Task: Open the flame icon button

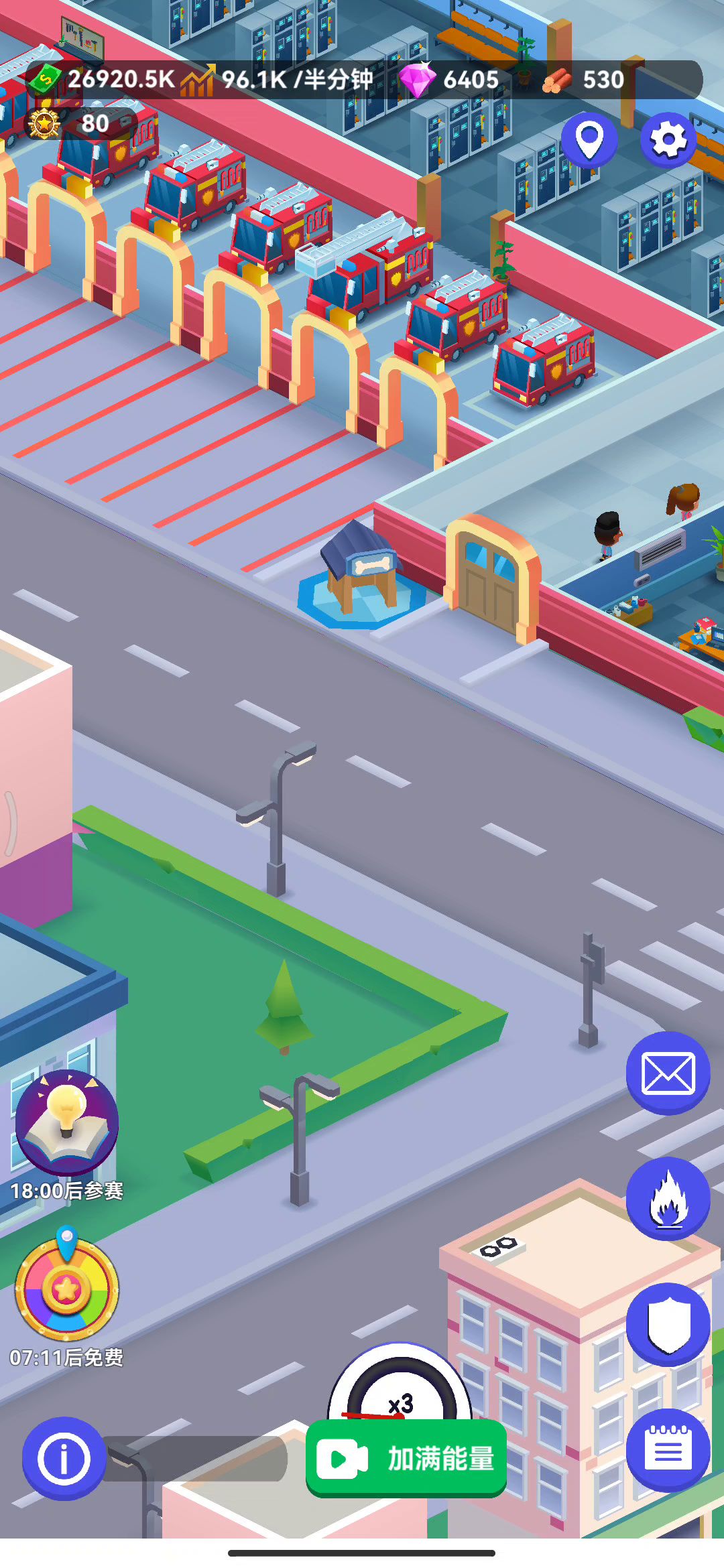Action: click(668, 1199)
